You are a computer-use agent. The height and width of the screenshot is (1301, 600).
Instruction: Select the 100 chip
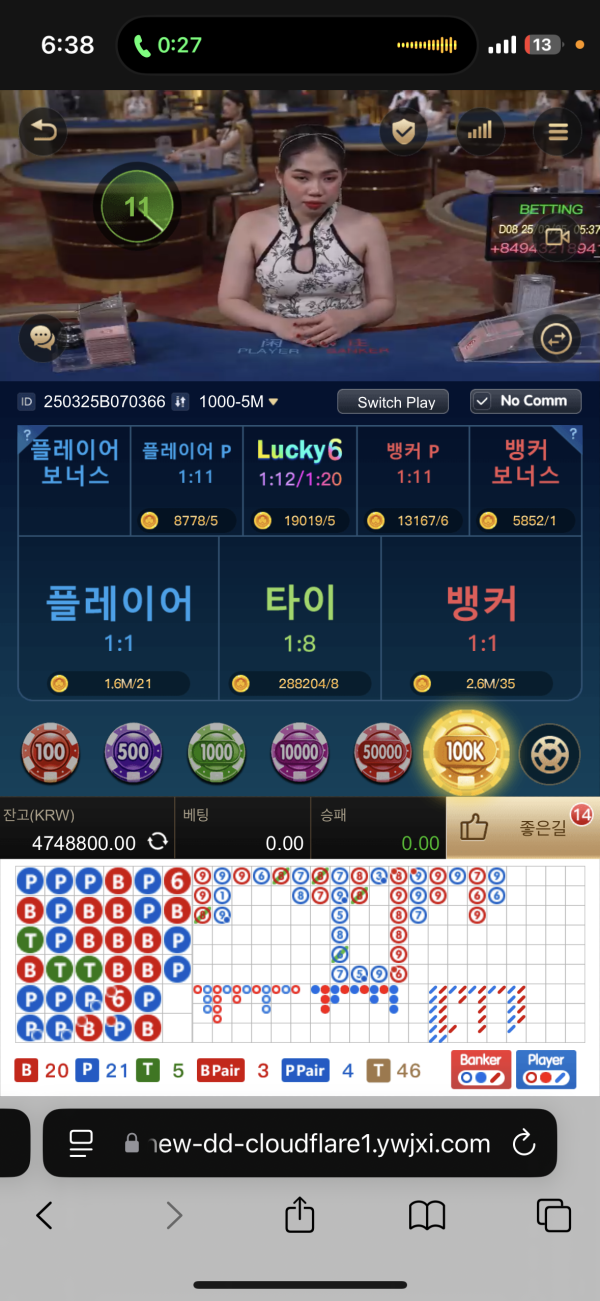coord(50,752)
